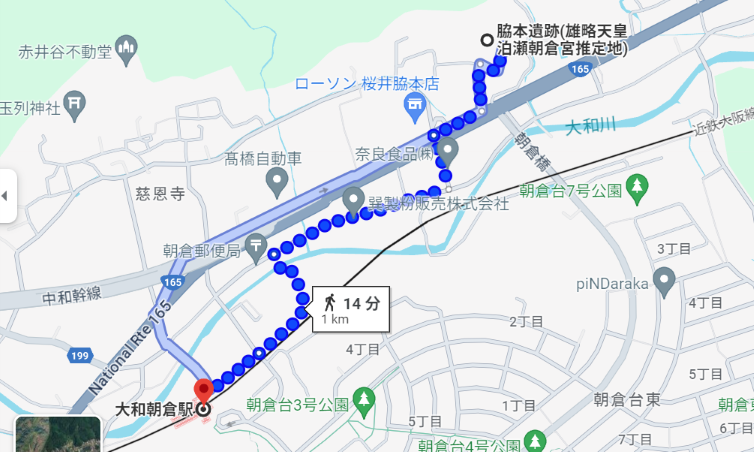
Task: Open the 巽製粉販売株式会社 marker
Action: click(354, 199)
